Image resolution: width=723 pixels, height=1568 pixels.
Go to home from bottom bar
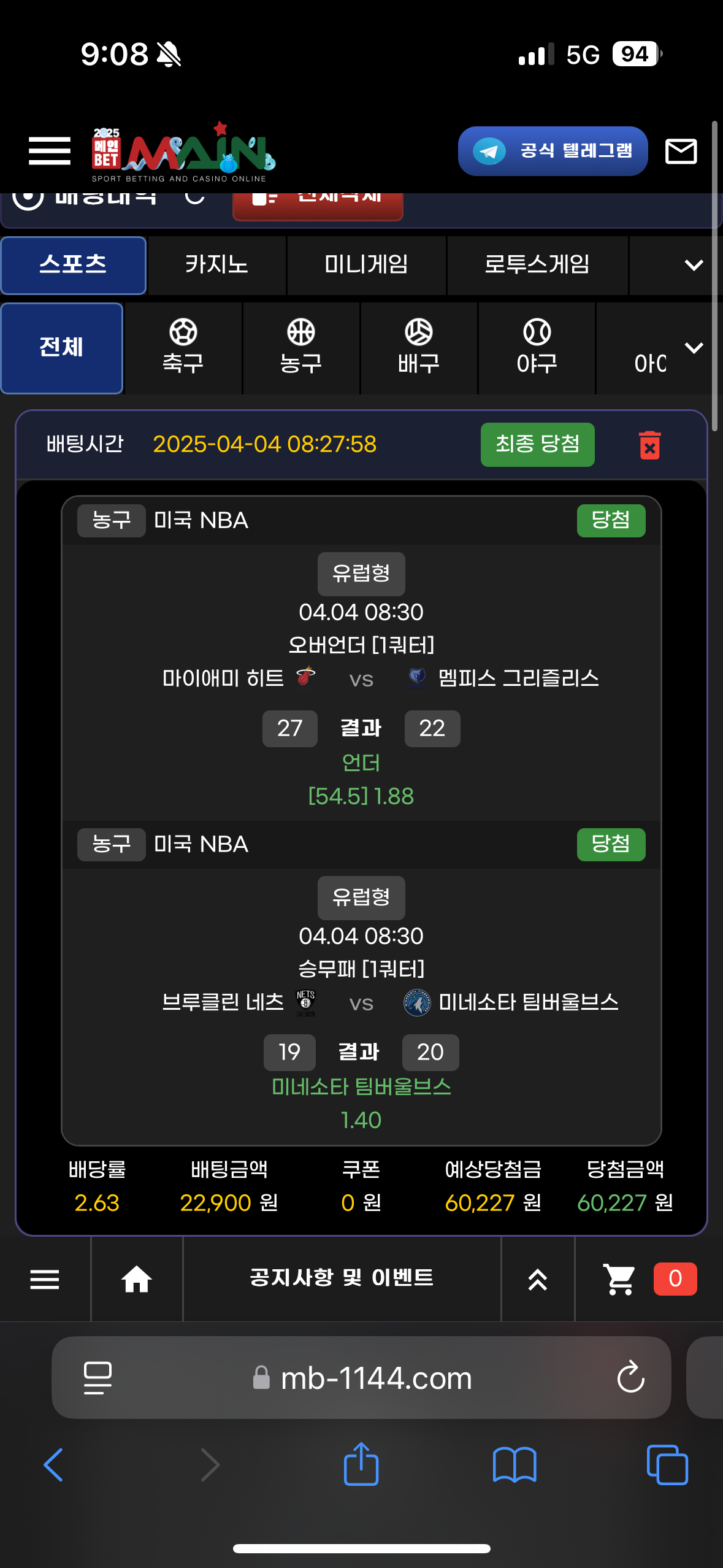coord(136,1279)
